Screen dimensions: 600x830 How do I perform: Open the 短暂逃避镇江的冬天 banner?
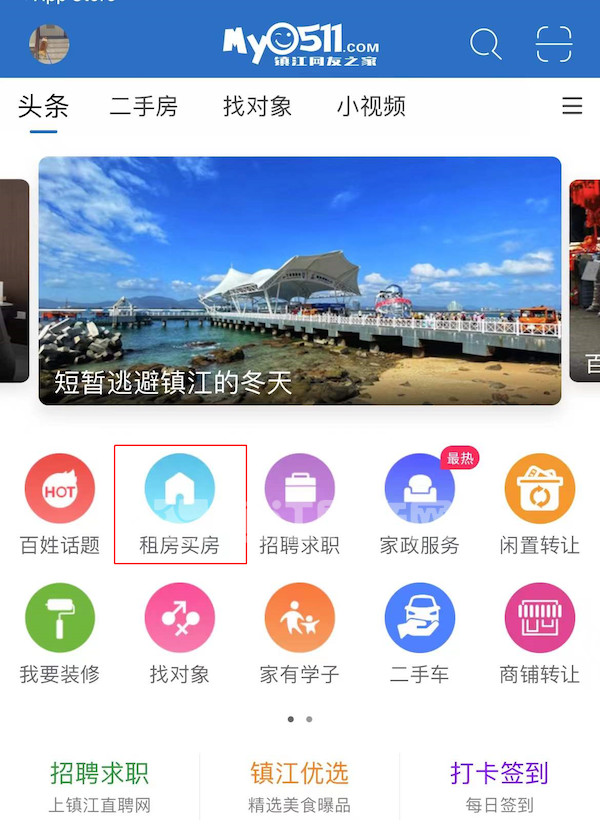299,281
